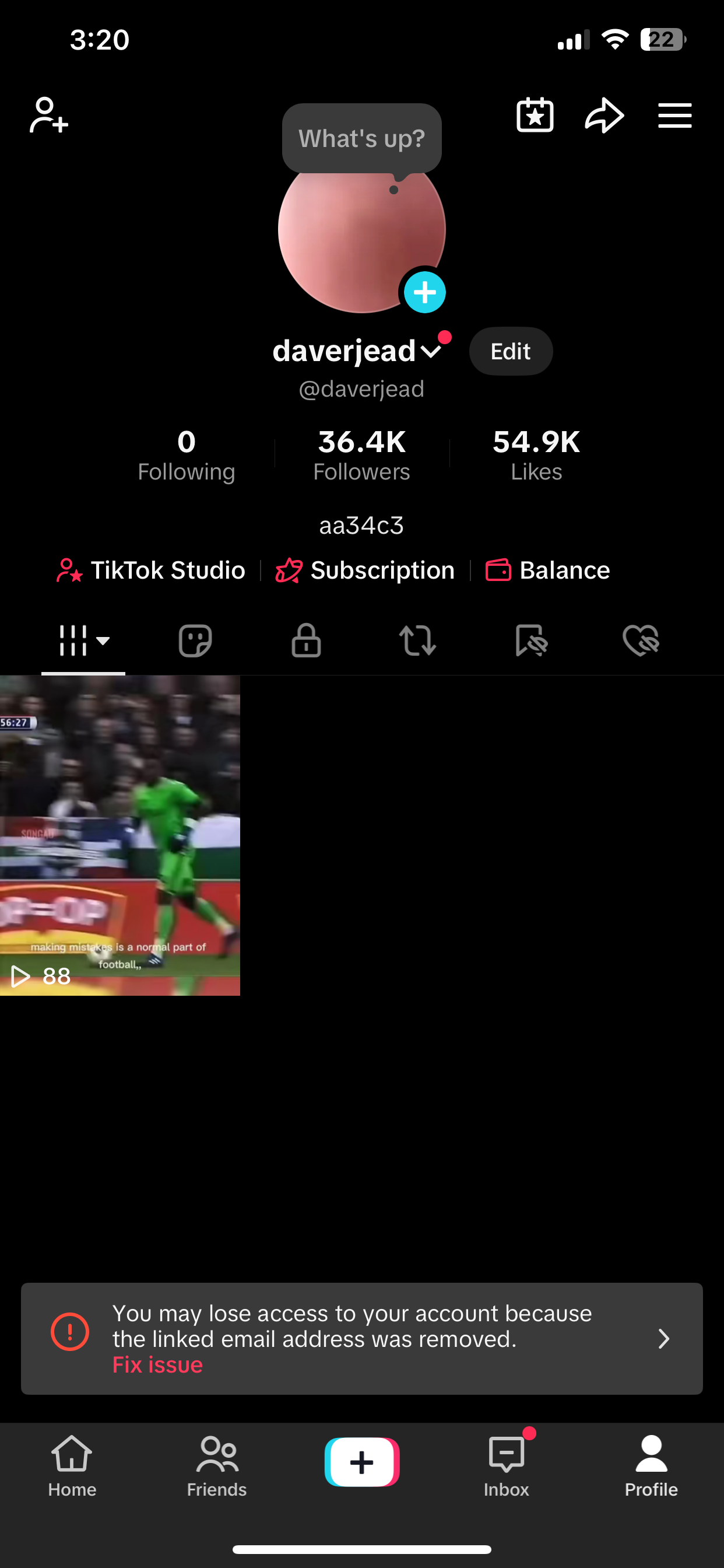Screen dimensions: 724x1568
Task: Tap the What's up? note bubble
Action: tap(361, 139)
